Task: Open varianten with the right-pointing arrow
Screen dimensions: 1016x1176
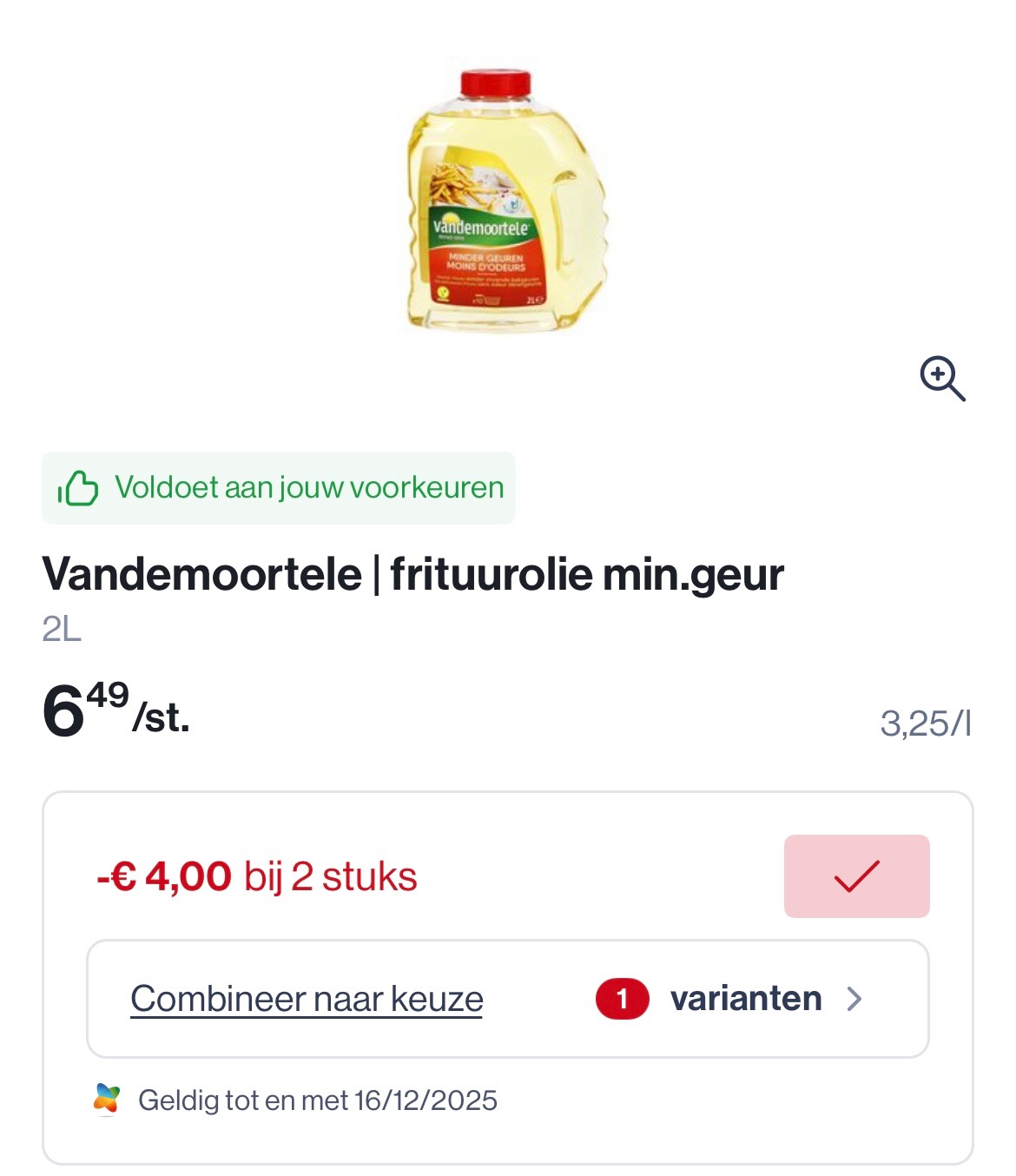Action: click(856, 999)
